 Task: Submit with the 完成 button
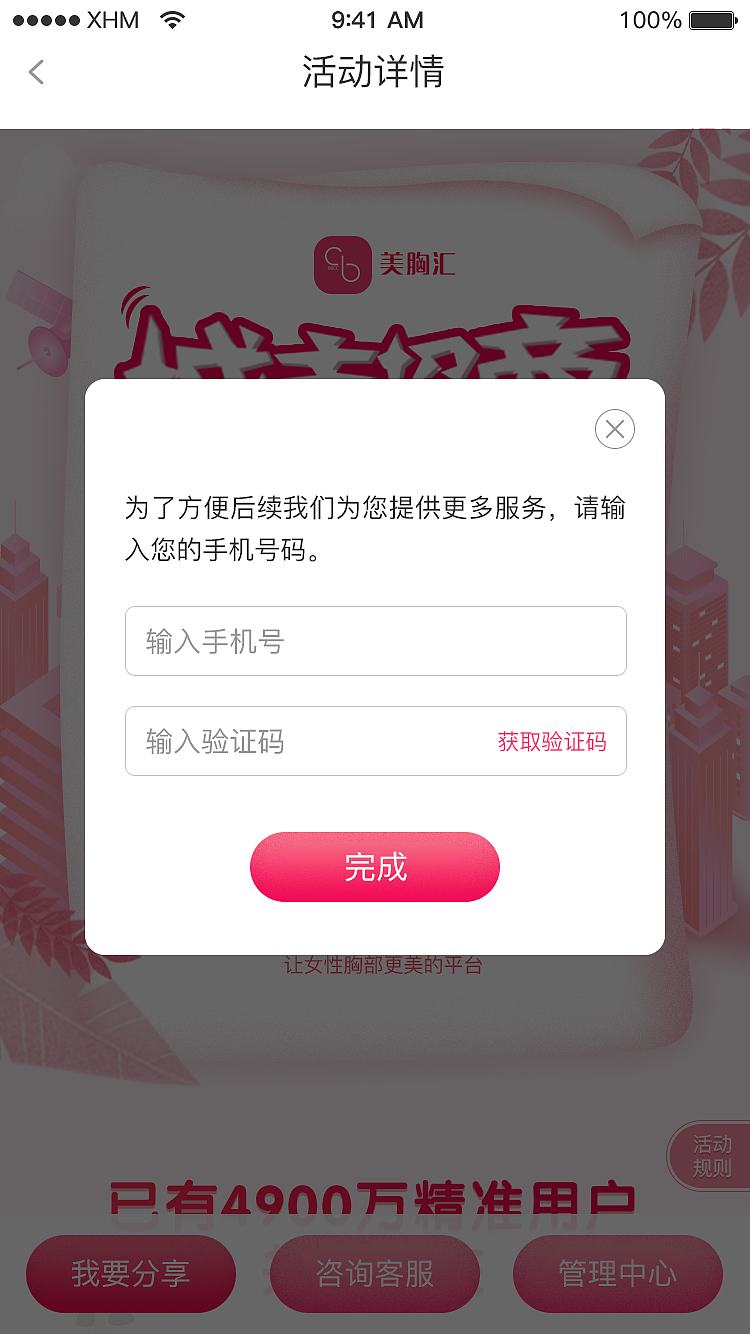tap(375, 867)
